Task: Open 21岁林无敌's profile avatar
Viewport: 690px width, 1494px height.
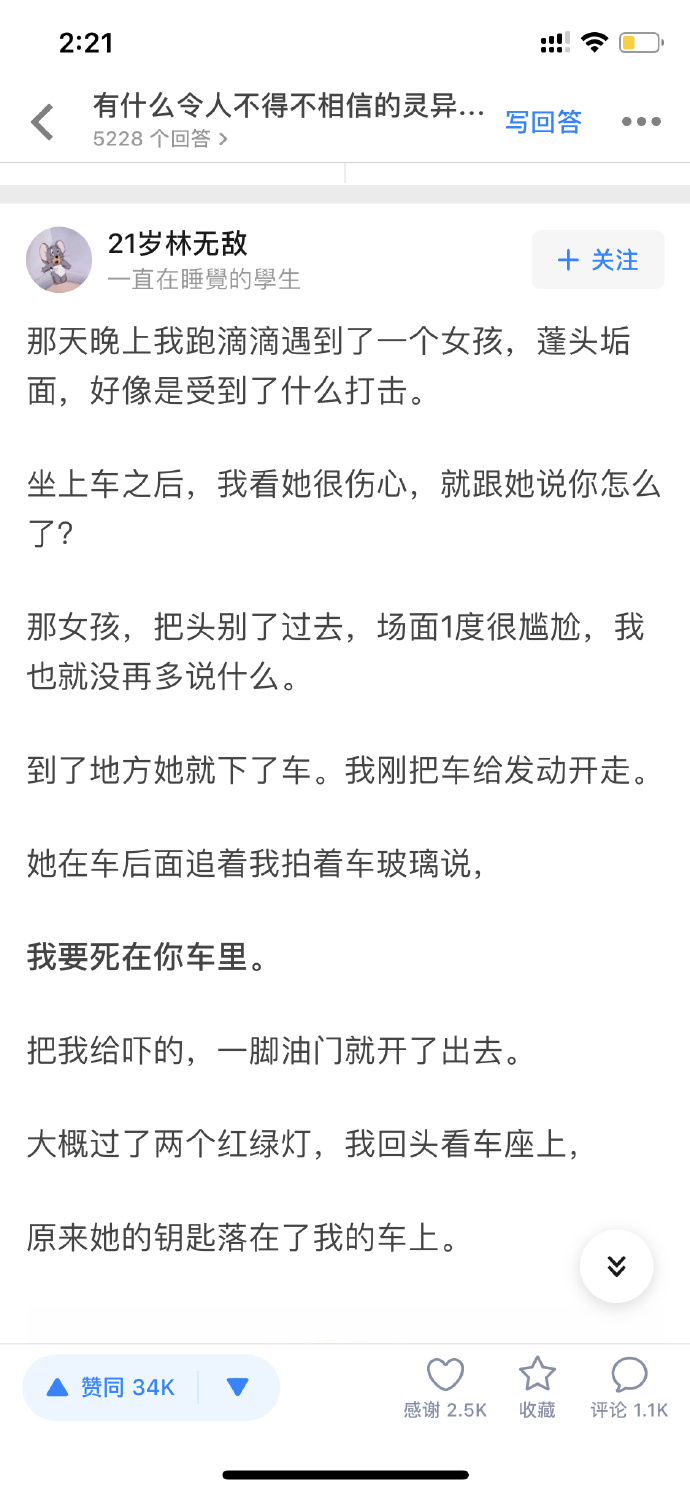Action: click(x=59, y=260)
